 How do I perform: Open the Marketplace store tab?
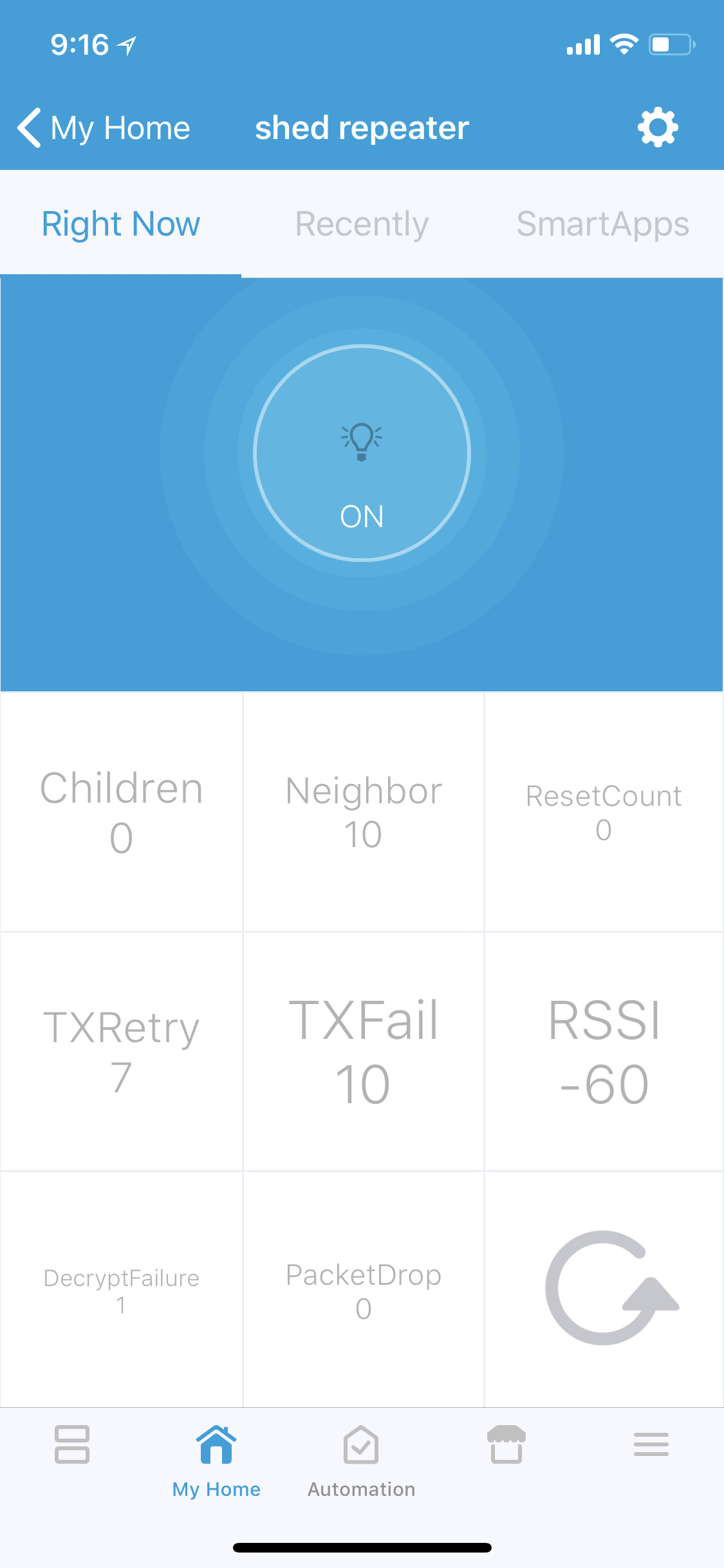pos(506,1444)
